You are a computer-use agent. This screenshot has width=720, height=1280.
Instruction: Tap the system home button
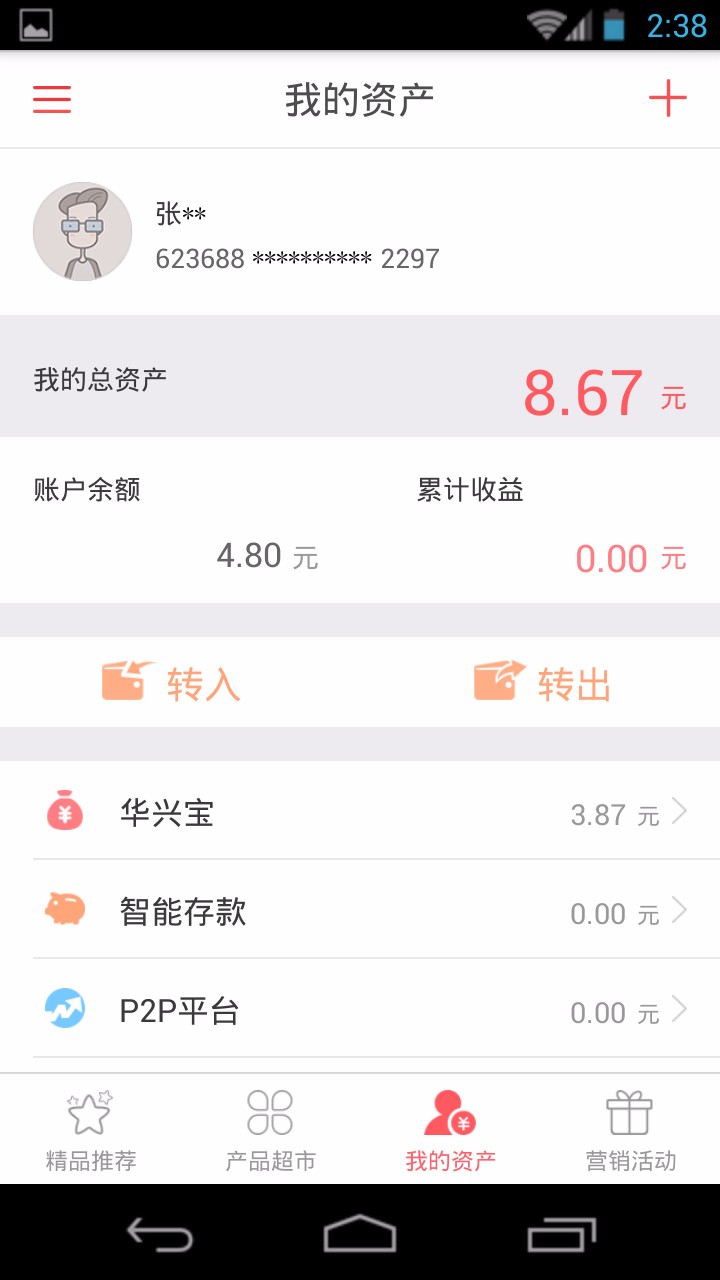tap(360, 1234)
